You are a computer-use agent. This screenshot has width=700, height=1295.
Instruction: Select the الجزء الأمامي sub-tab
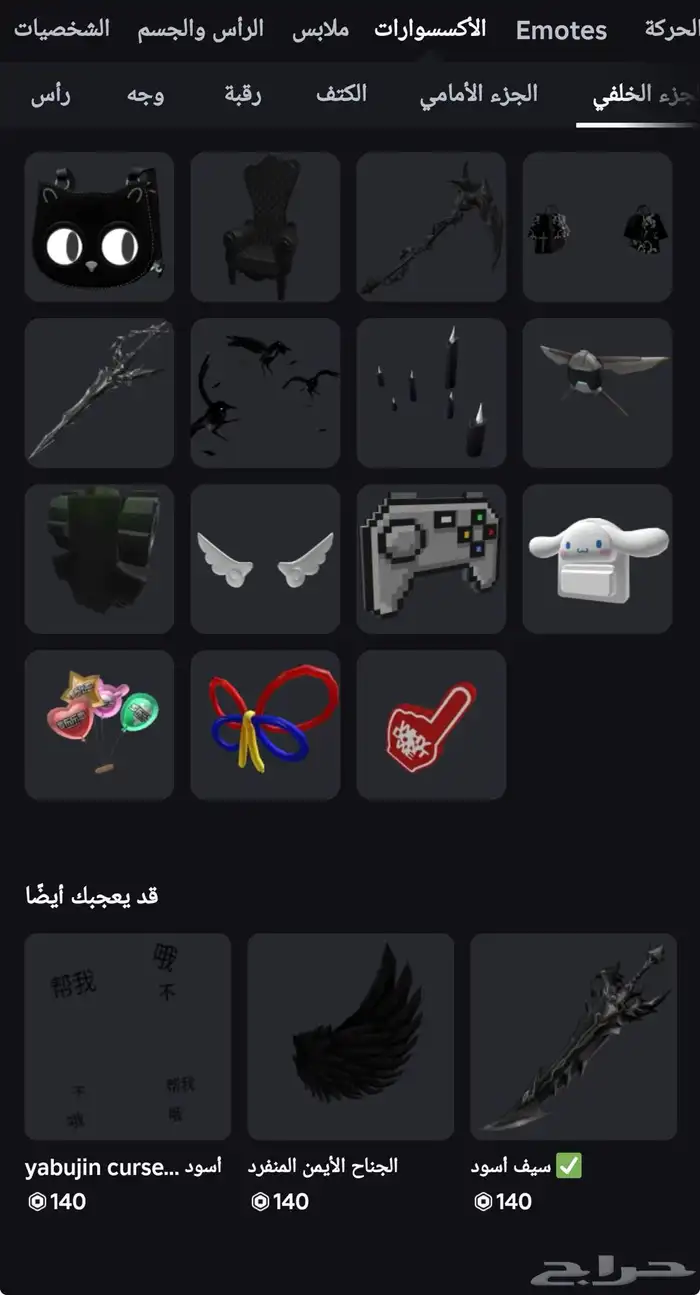(x=479, y=94)
